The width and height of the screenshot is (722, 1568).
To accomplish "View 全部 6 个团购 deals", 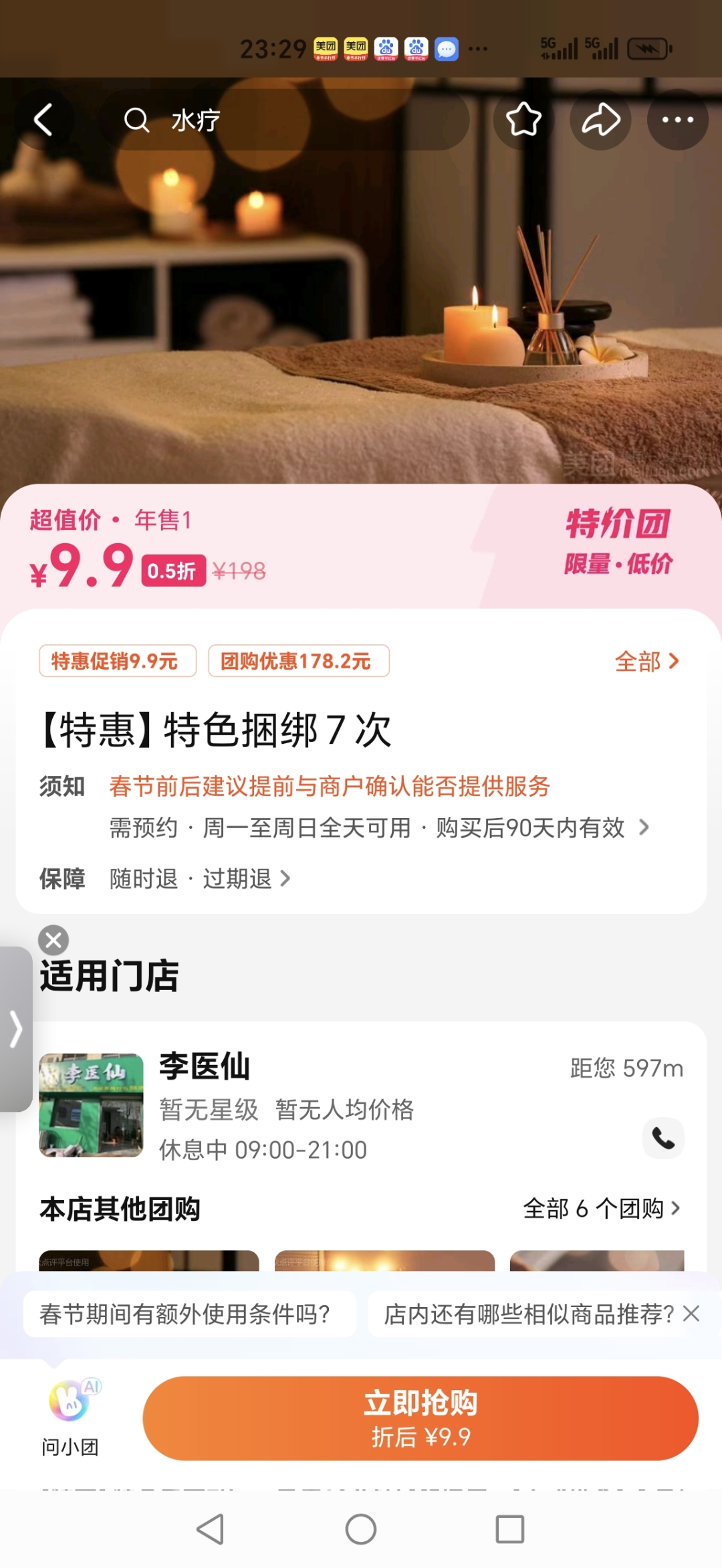I will 601,1209.
